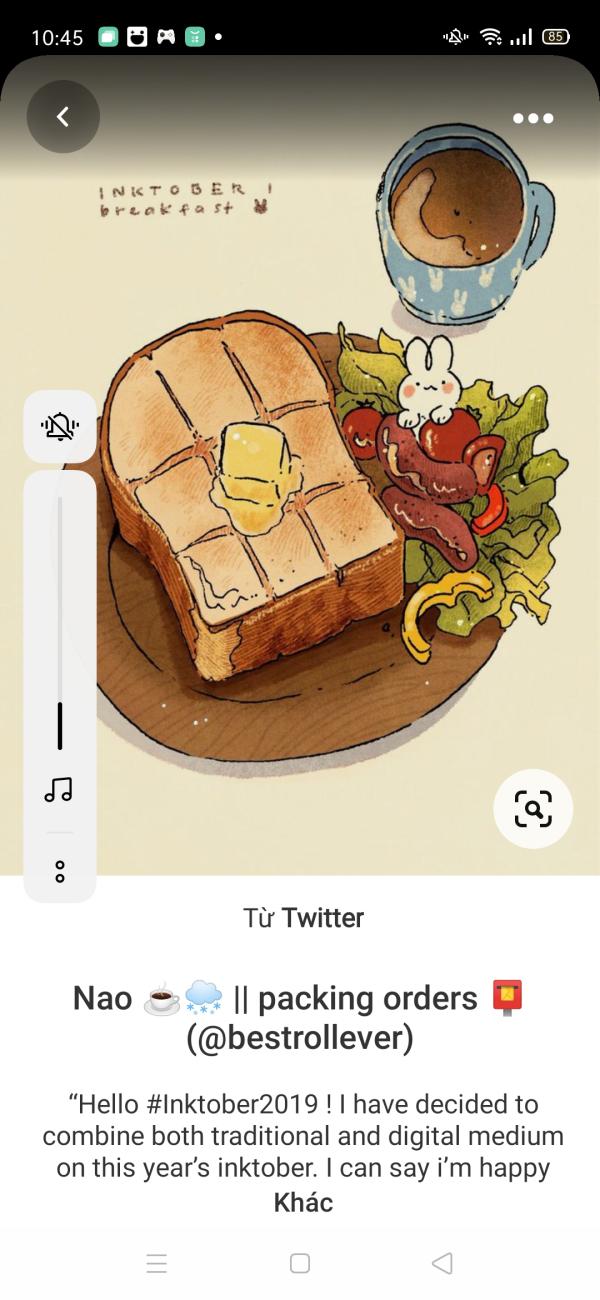Screen dimensions: 600x1300
Task: Mute ringer with the bell icon
Action: (60, 427)
